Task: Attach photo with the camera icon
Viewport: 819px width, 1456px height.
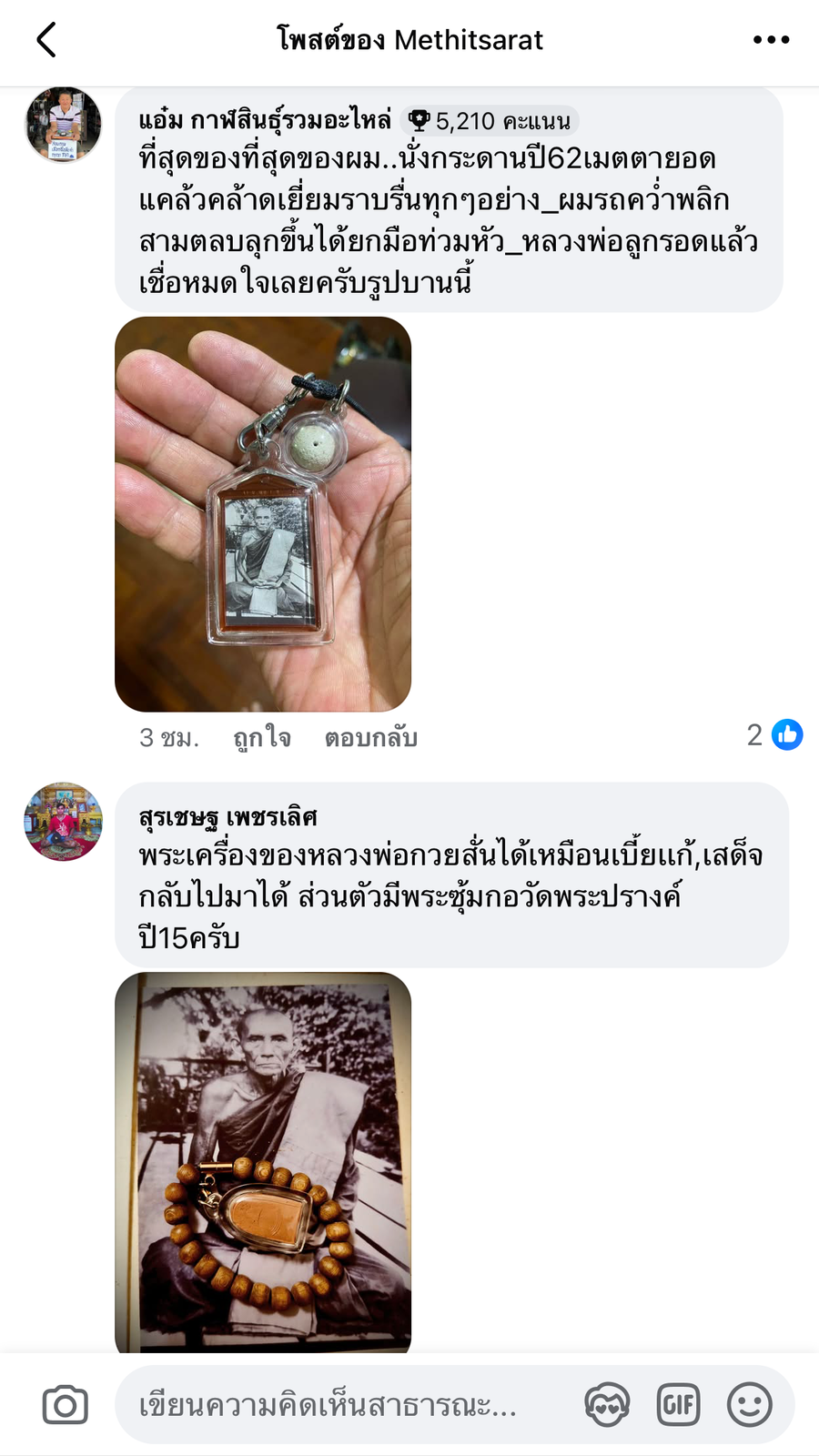Action: click(66, 1405)
